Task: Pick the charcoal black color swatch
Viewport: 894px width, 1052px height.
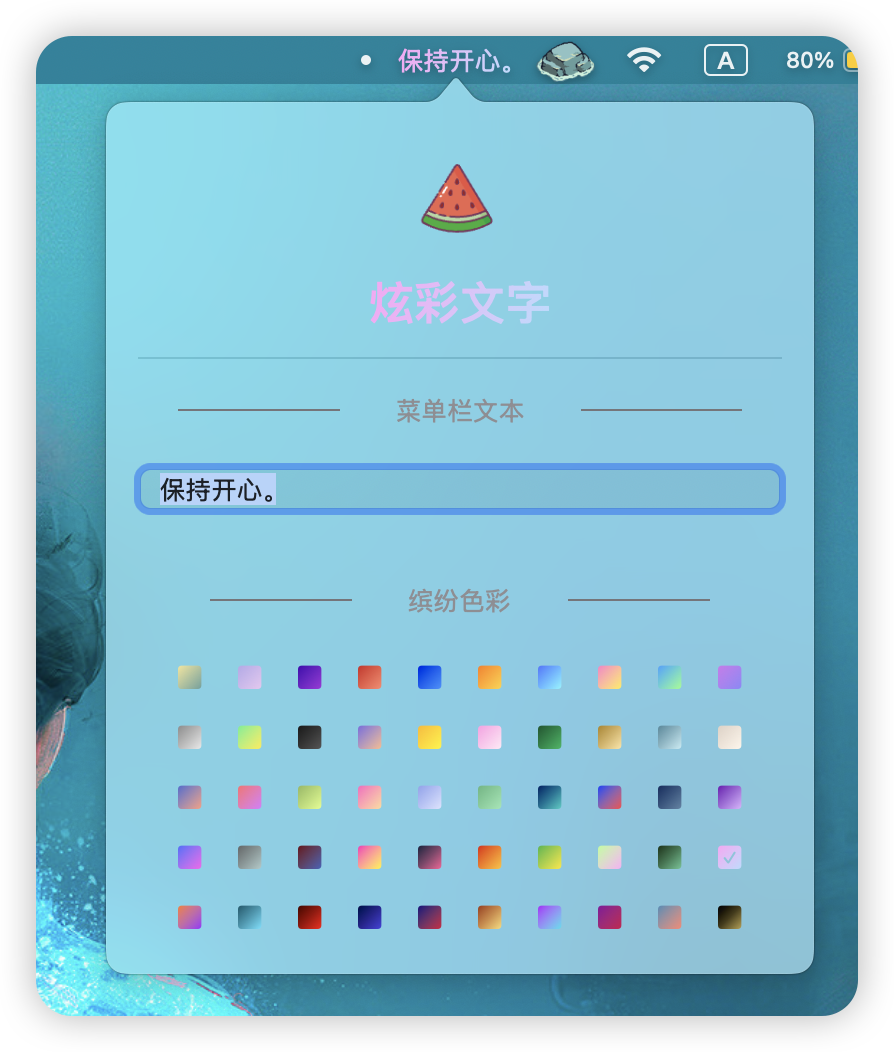Action: coord(309,737)
